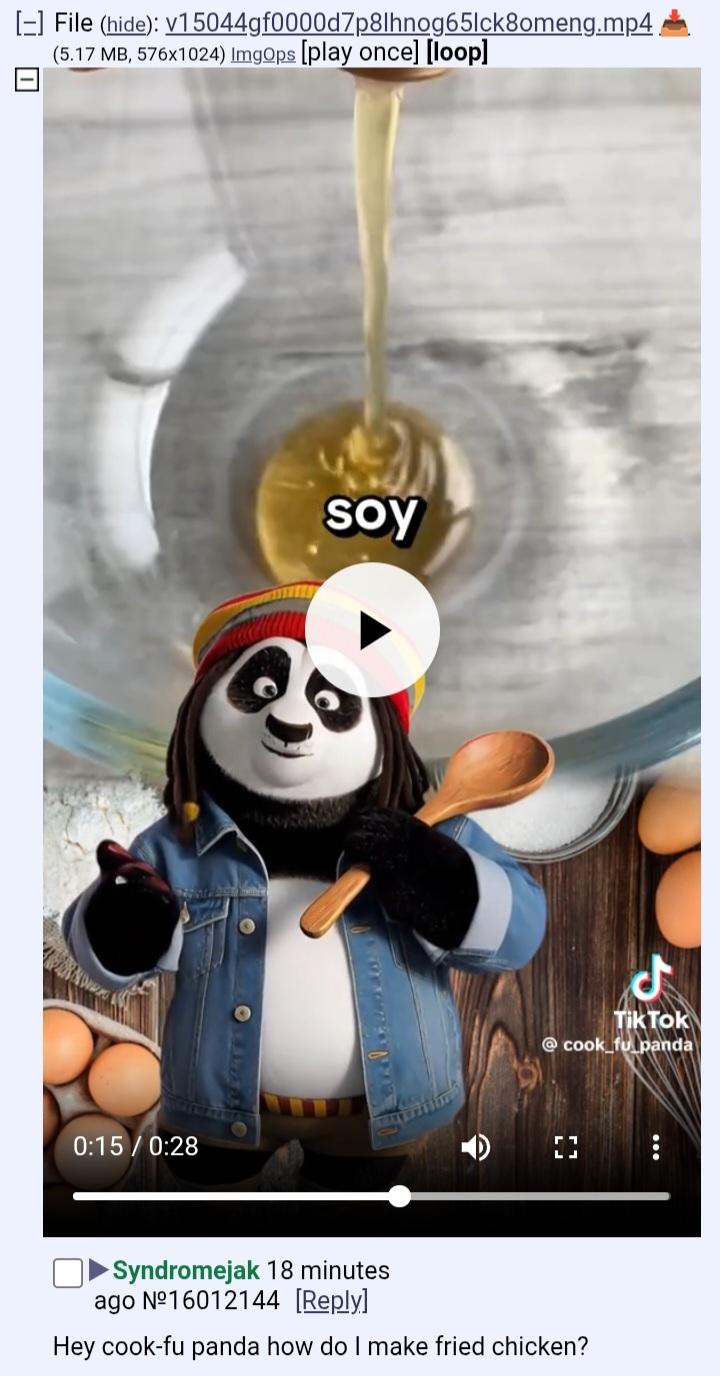720x1376 pixels.
Task: Collapse the file with the [–] toggle
Action: click(x=30, y=23)
